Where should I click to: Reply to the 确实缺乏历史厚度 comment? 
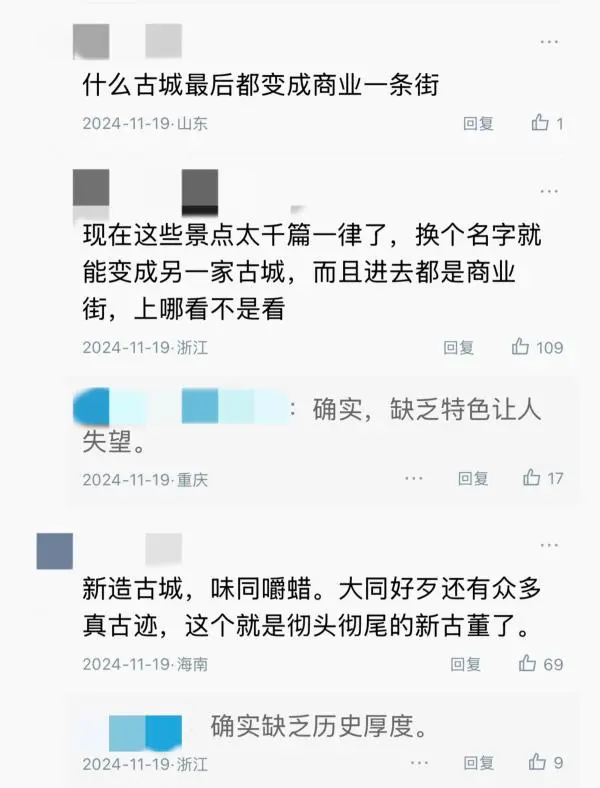click(478, 764)
